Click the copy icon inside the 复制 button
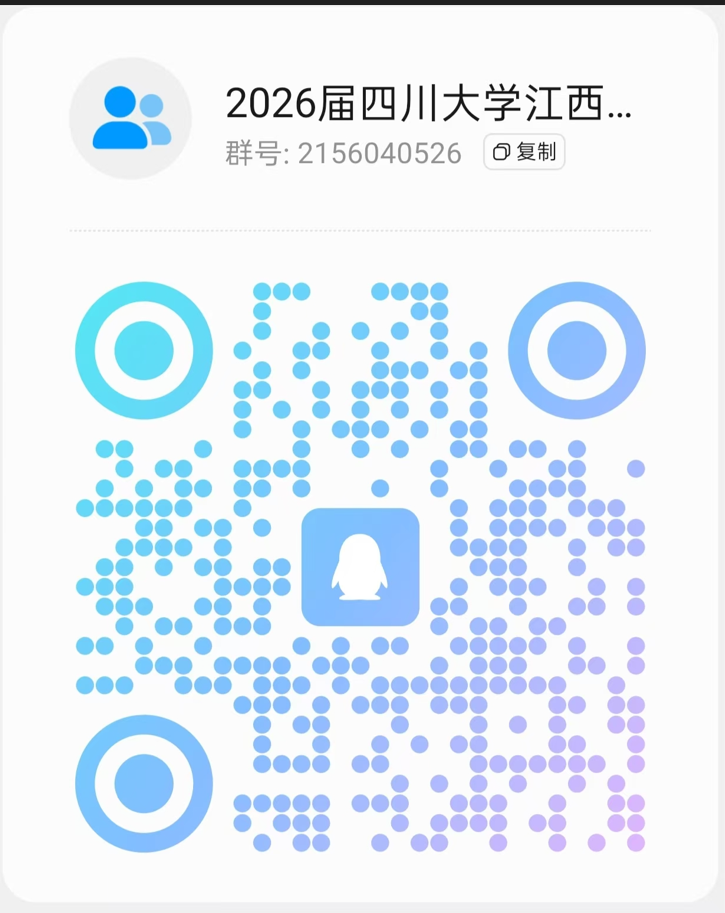This screenshot has width=725, height=913. coord(503,152)
